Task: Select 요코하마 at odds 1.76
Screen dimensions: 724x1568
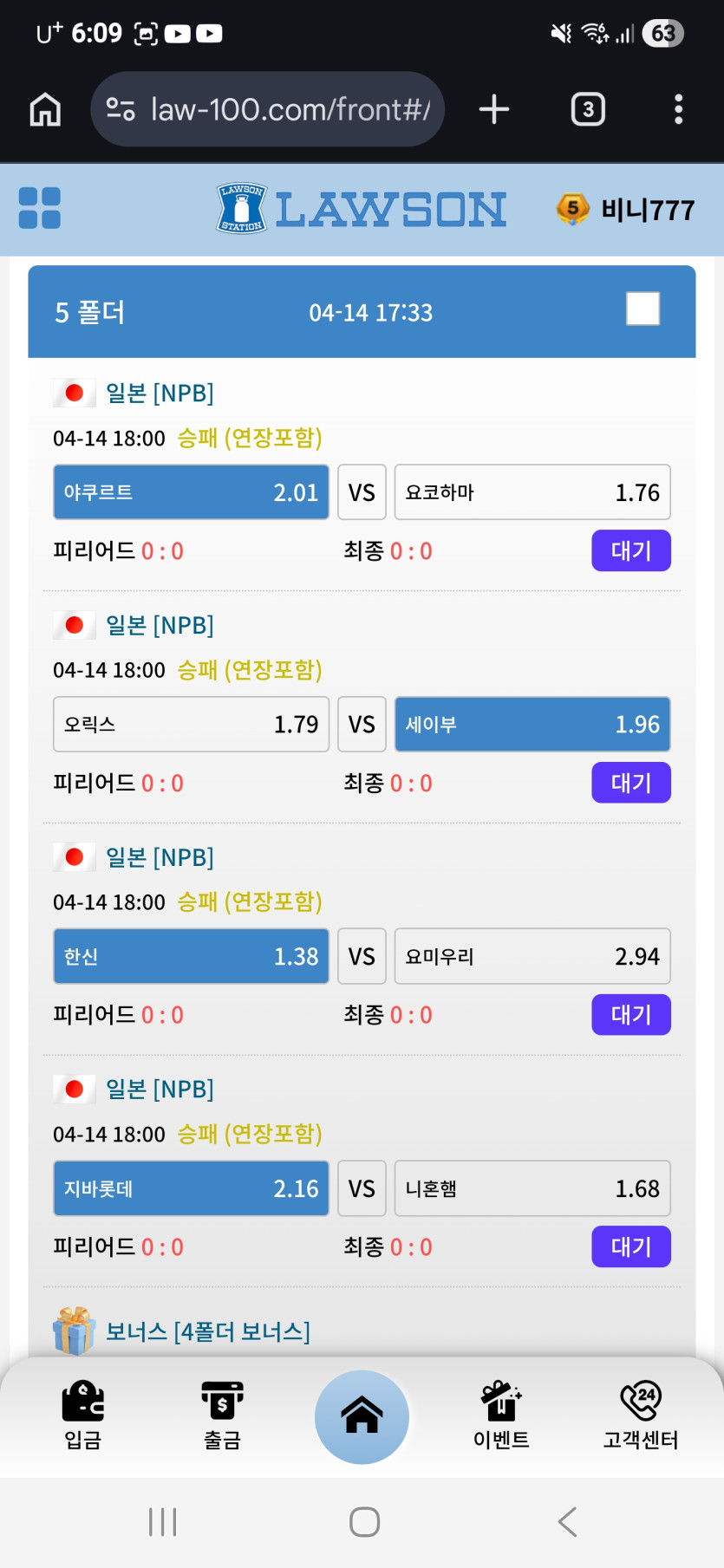Action: [532, 492]
